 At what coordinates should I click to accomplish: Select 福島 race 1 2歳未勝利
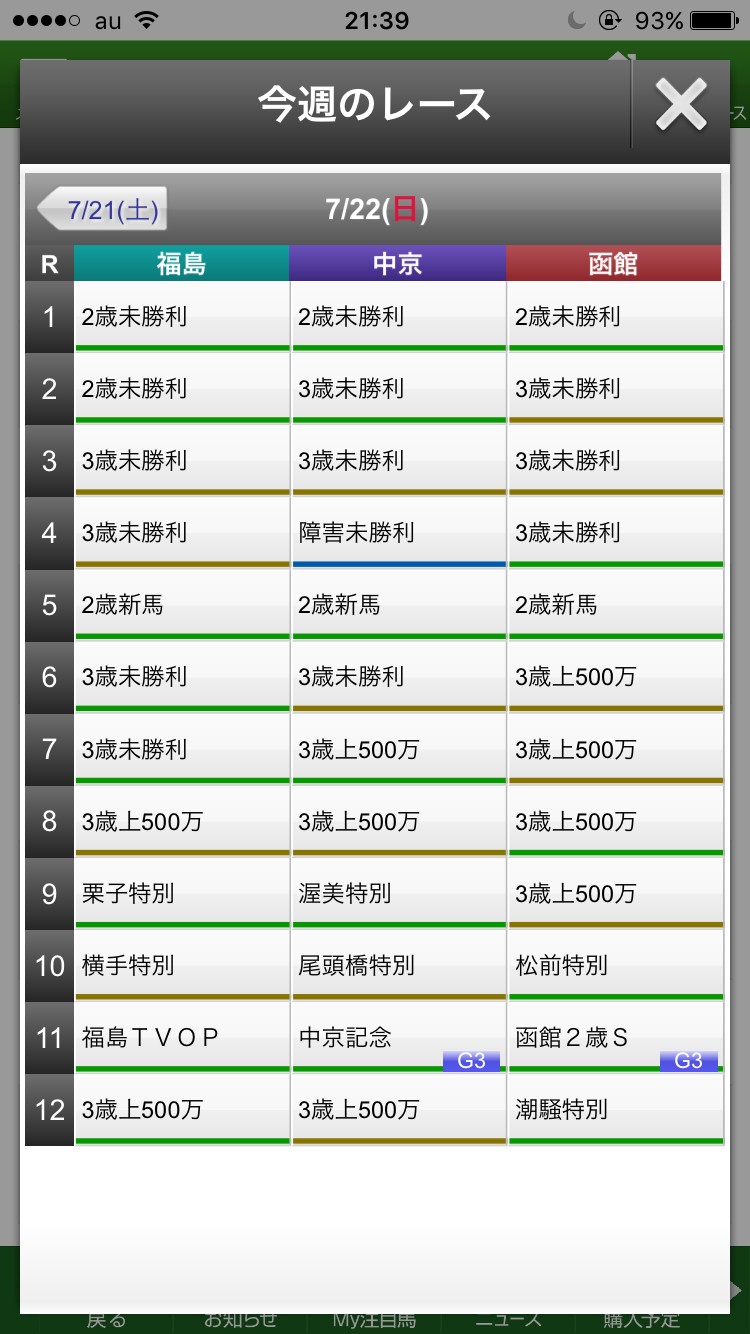(181, 317)
